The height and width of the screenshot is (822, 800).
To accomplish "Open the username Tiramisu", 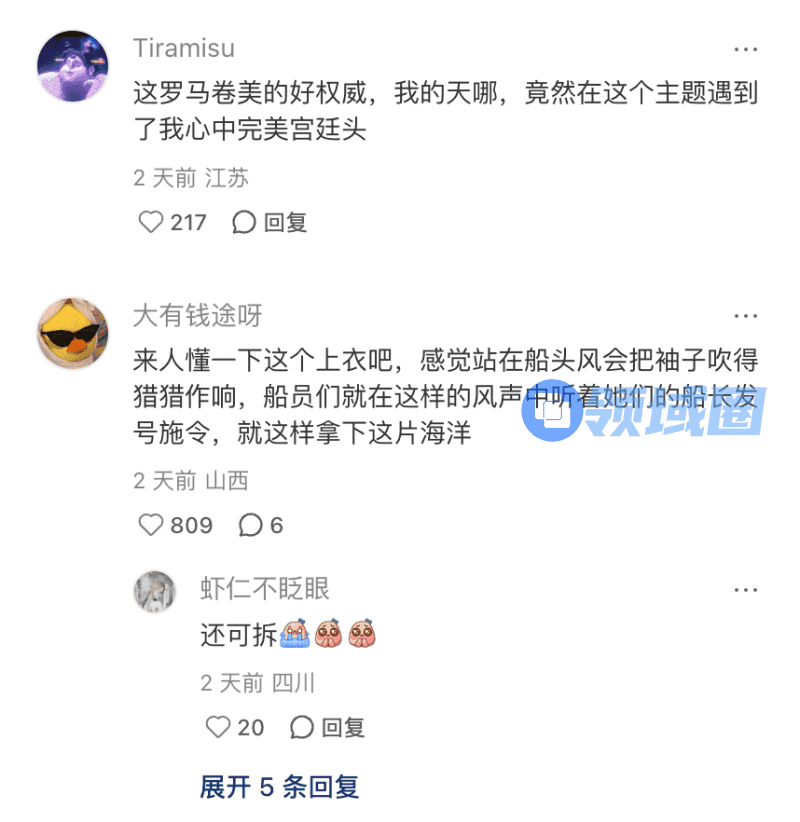I will click(184, 48).
